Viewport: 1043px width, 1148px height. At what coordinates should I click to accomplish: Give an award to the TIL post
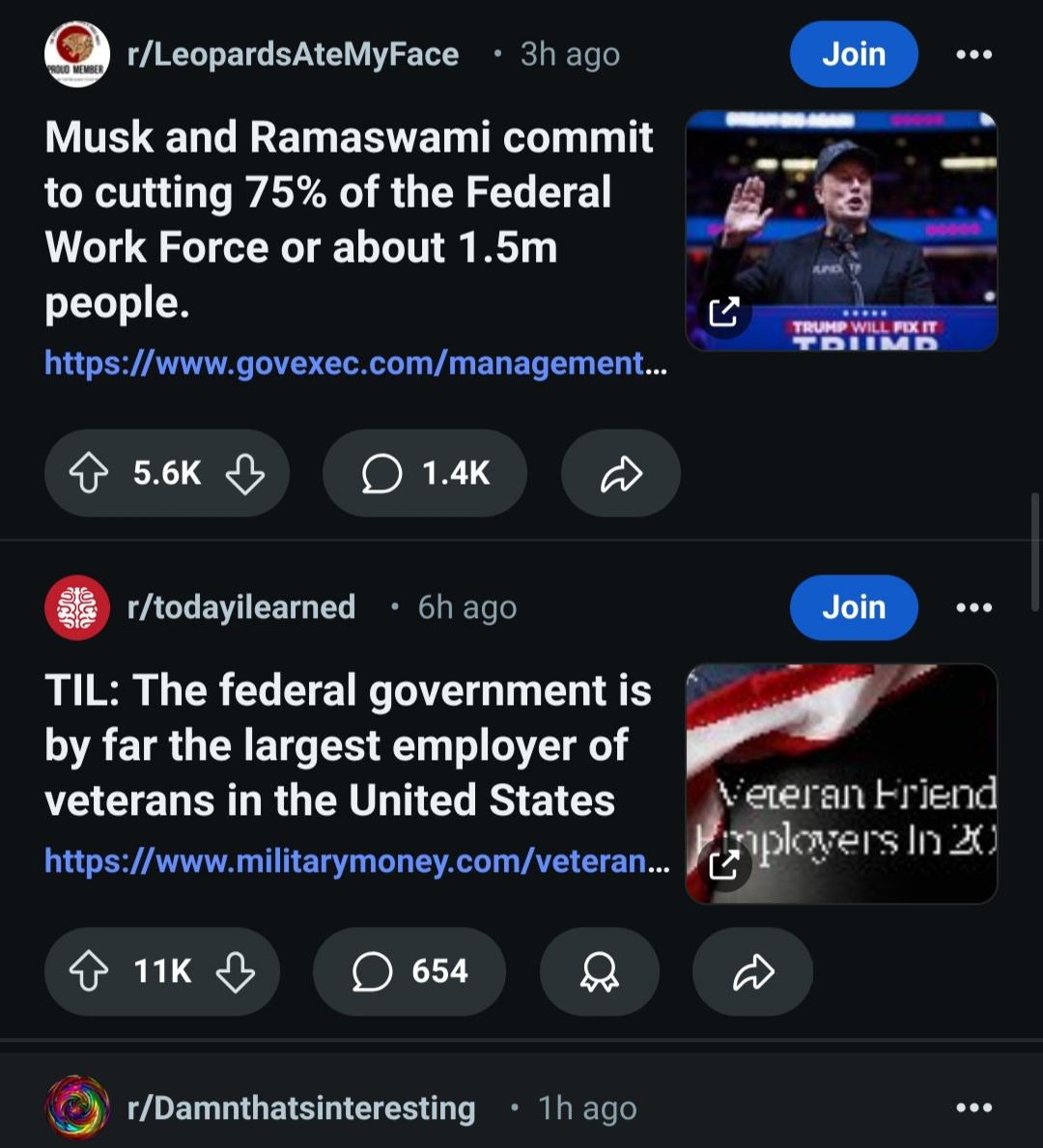[599, 971]
